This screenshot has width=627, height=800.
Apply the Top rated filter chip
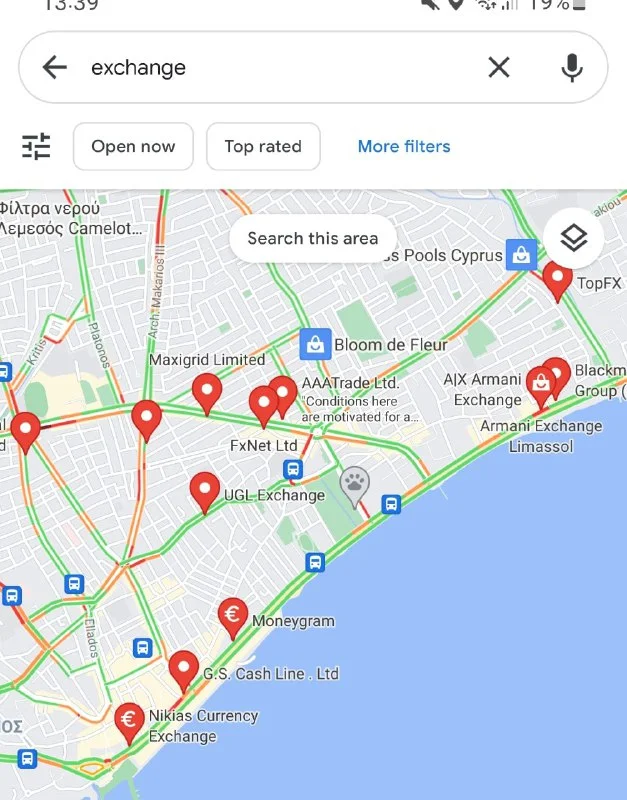coord(263,147)
